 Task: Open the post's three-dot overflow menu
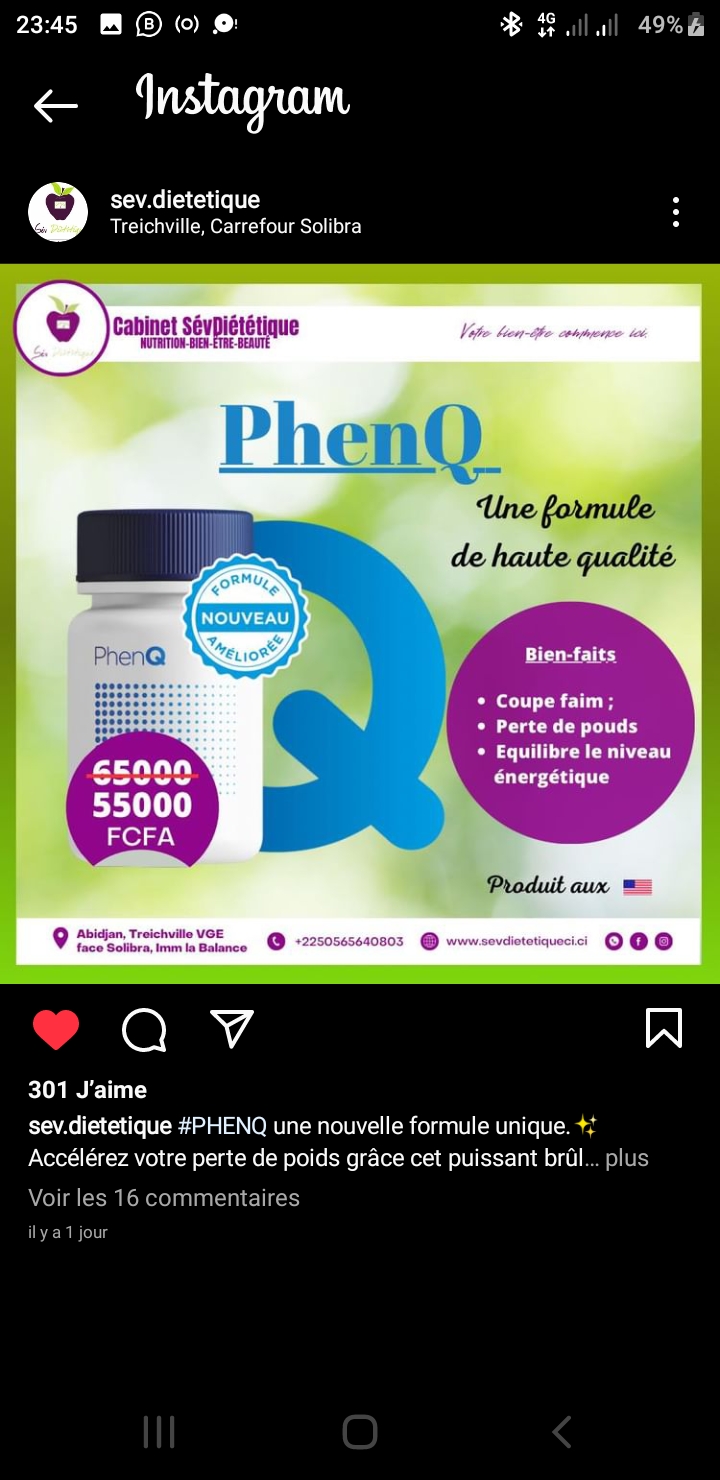point(676,212)
